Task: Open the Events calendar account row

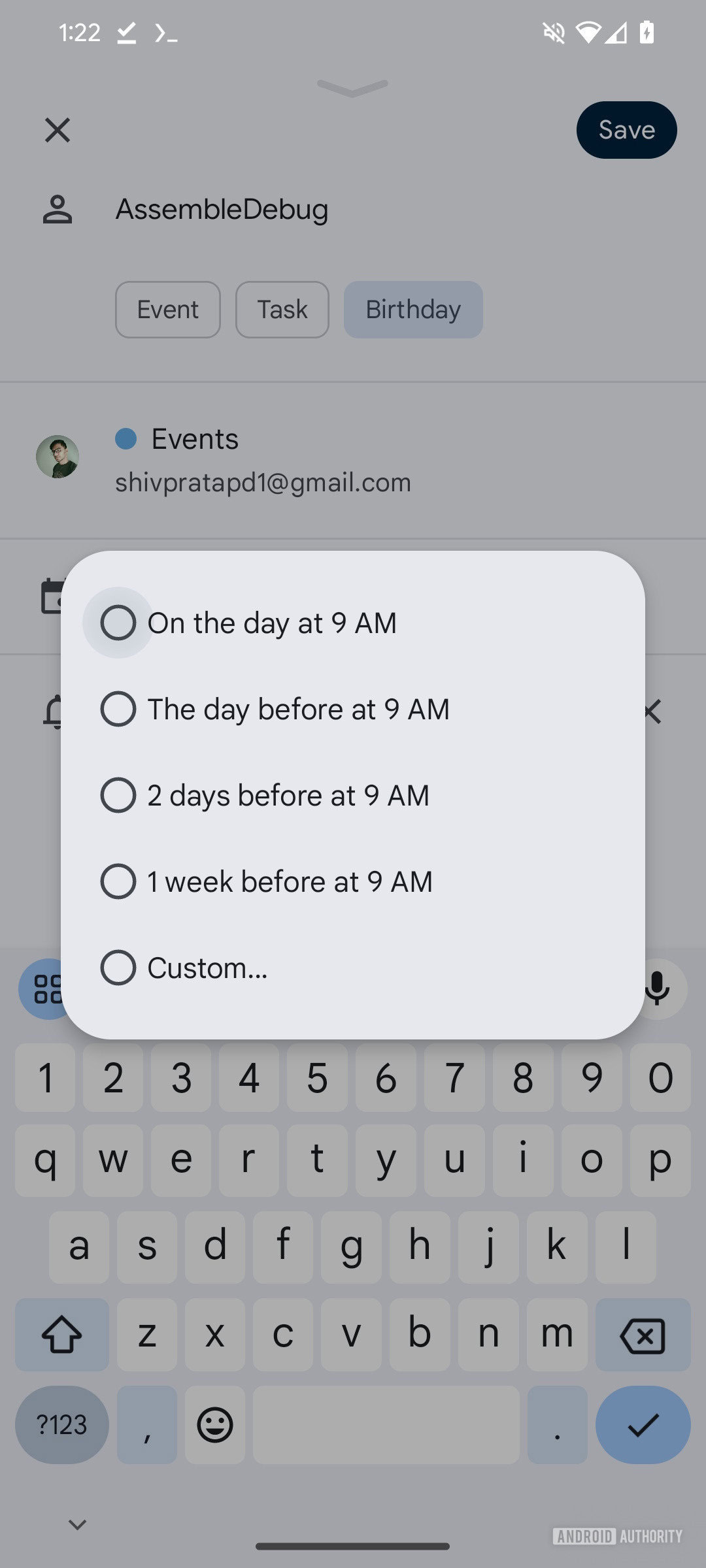Action: [353, 460]
